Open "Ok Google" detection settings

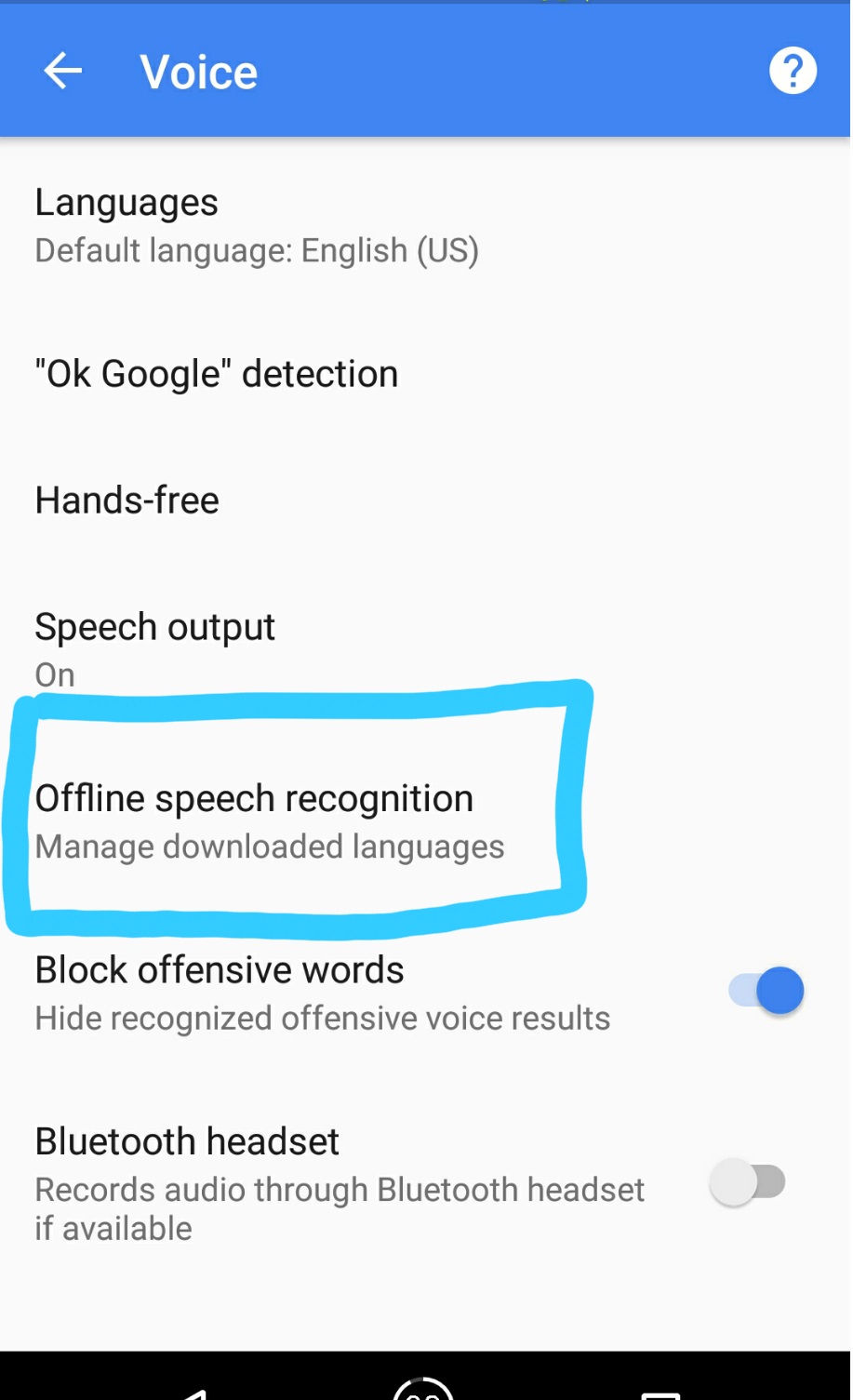tap(217, 374)
